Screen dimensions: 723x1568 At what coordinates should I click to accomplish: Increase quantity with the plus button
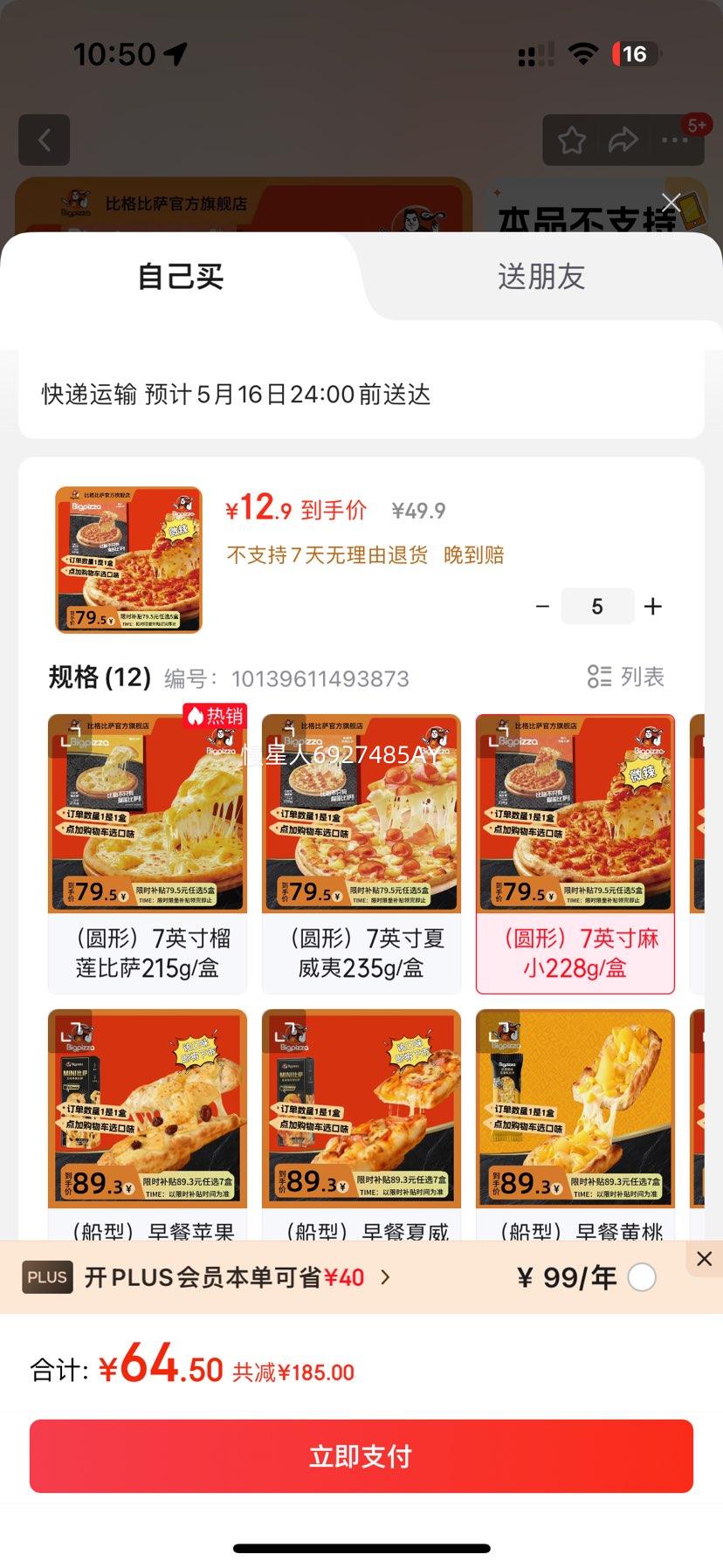(x=653, y=607)
